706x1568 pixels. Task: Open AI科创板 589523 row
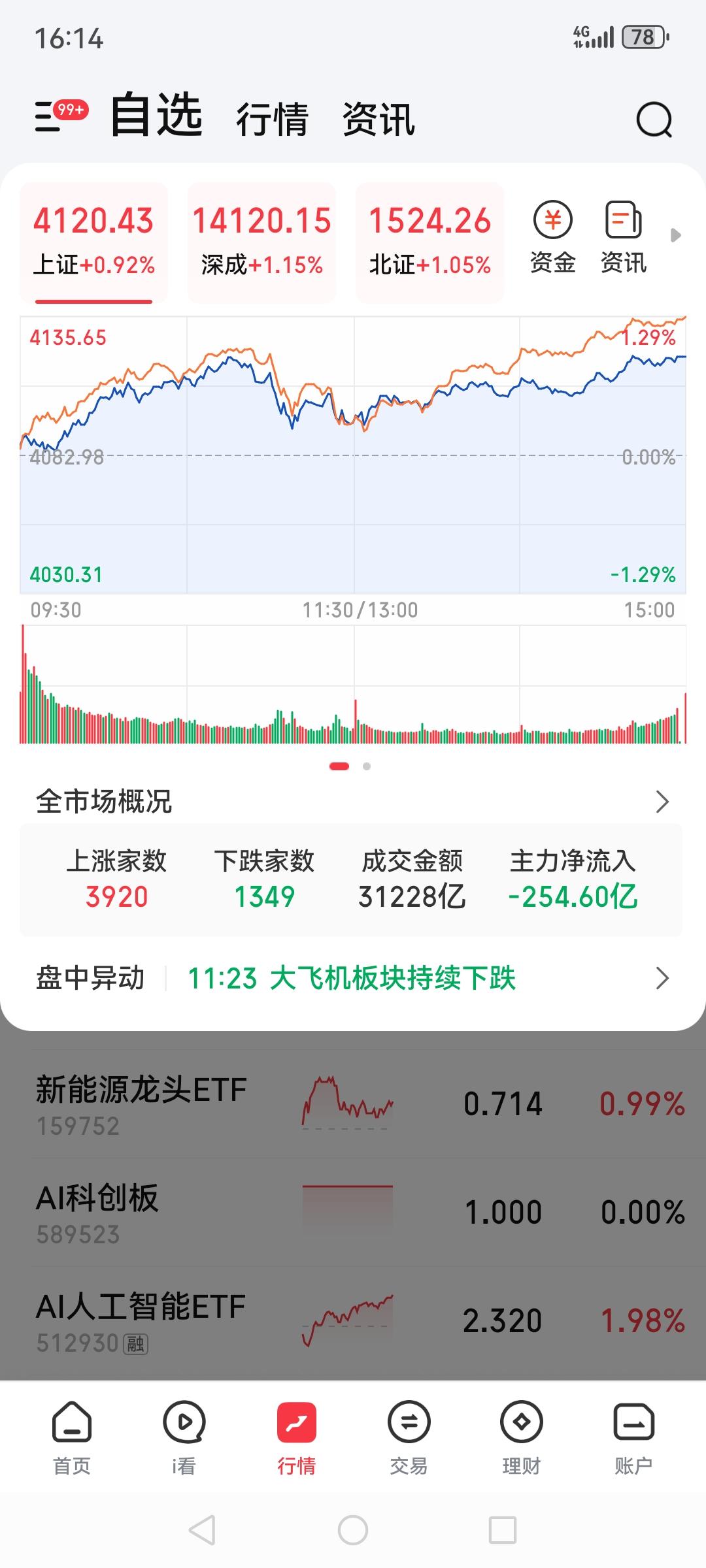[353, 1213]
